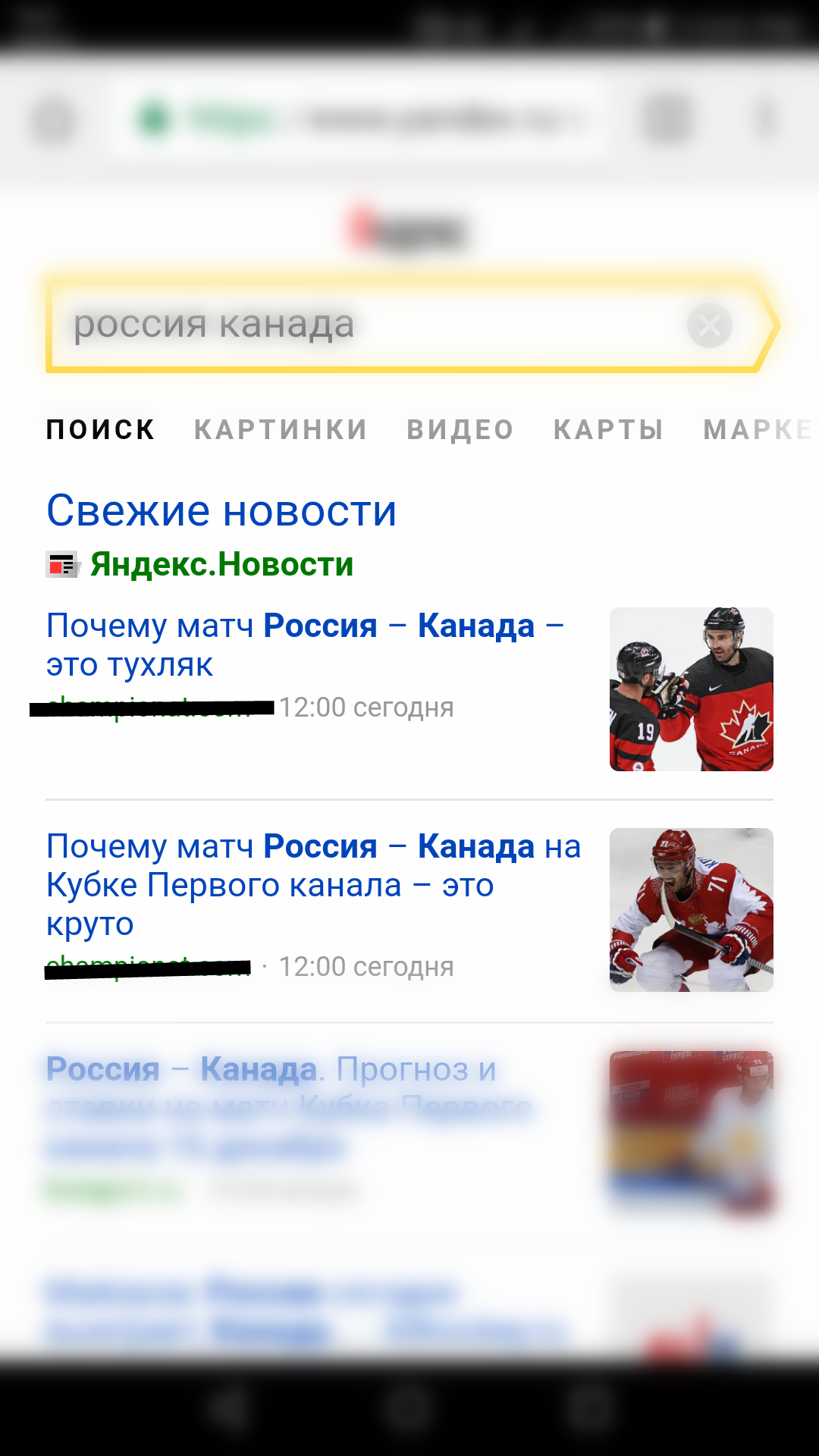Open the Яндекс.Новости source link
The height and width of the screenshot is (1456, 819).
click(x=221, y=565)
